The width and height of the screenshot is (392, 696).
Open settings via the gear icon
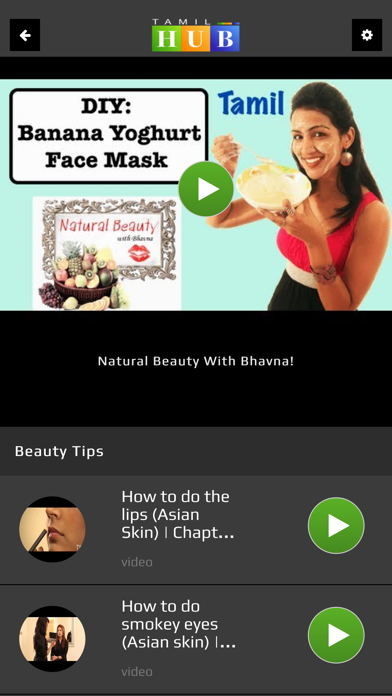coord(367,35)
